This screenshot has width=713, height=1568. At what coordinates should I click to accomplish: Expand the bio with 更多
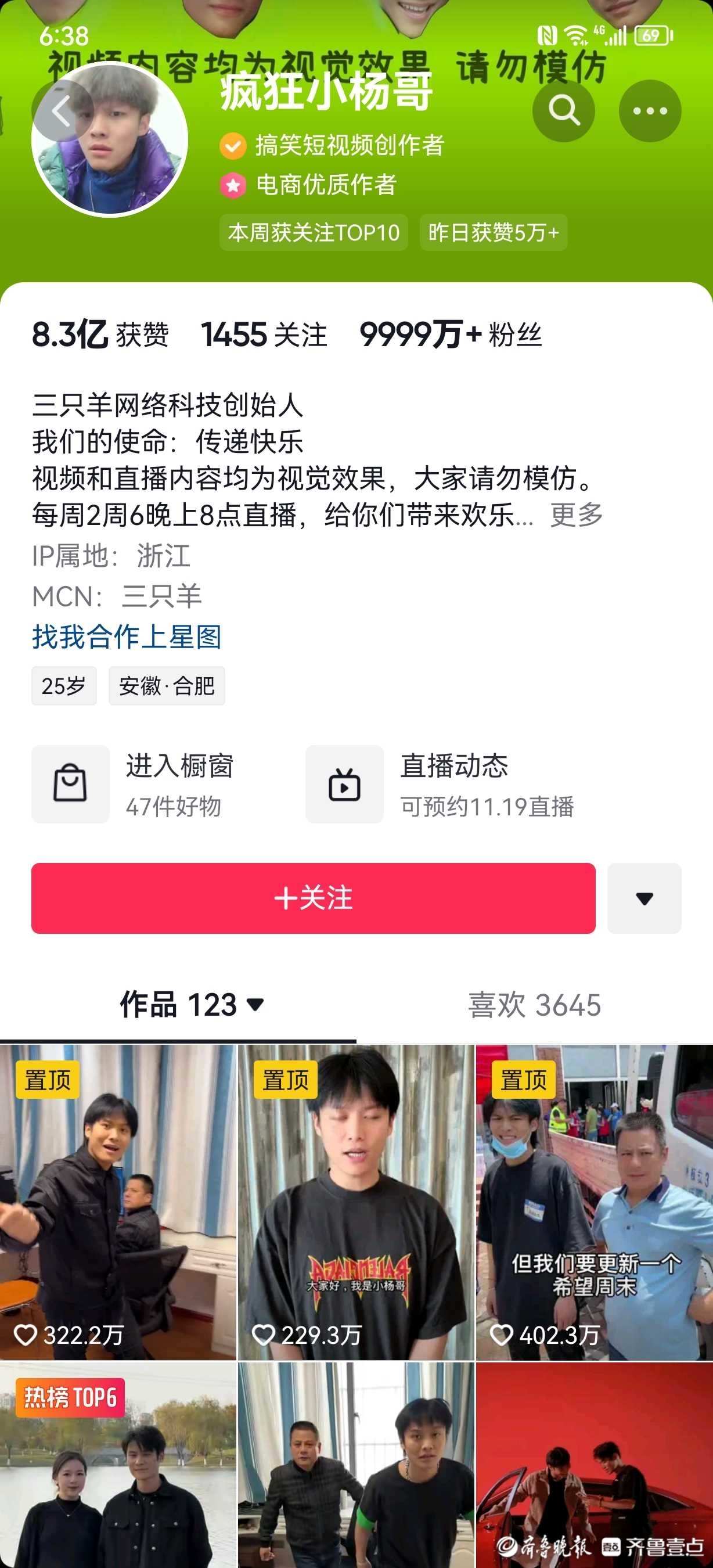tap(576, 515)
